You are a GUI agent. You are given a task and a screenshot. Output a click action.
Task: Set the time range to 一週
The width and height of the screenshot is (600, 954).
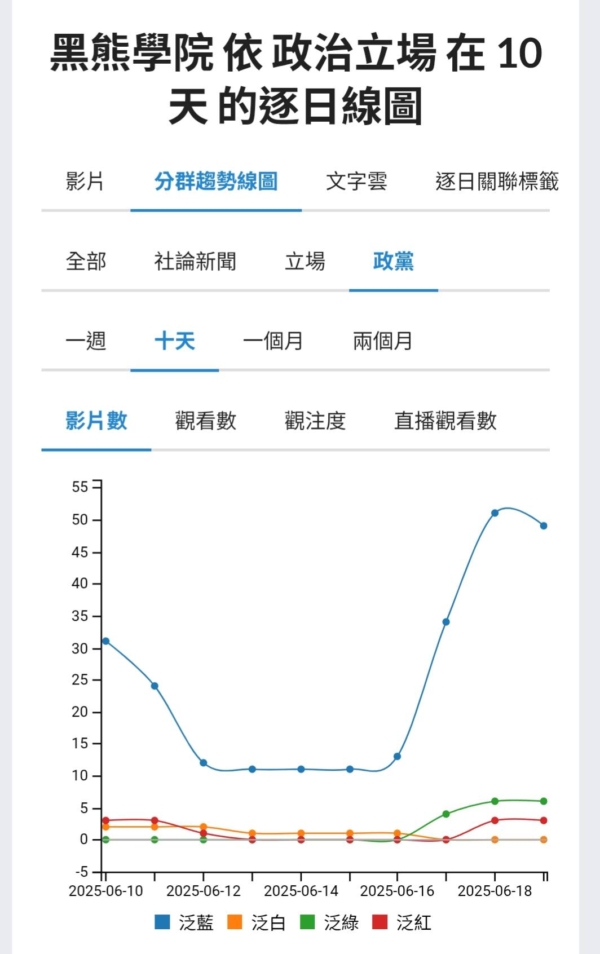coord(85,341)
